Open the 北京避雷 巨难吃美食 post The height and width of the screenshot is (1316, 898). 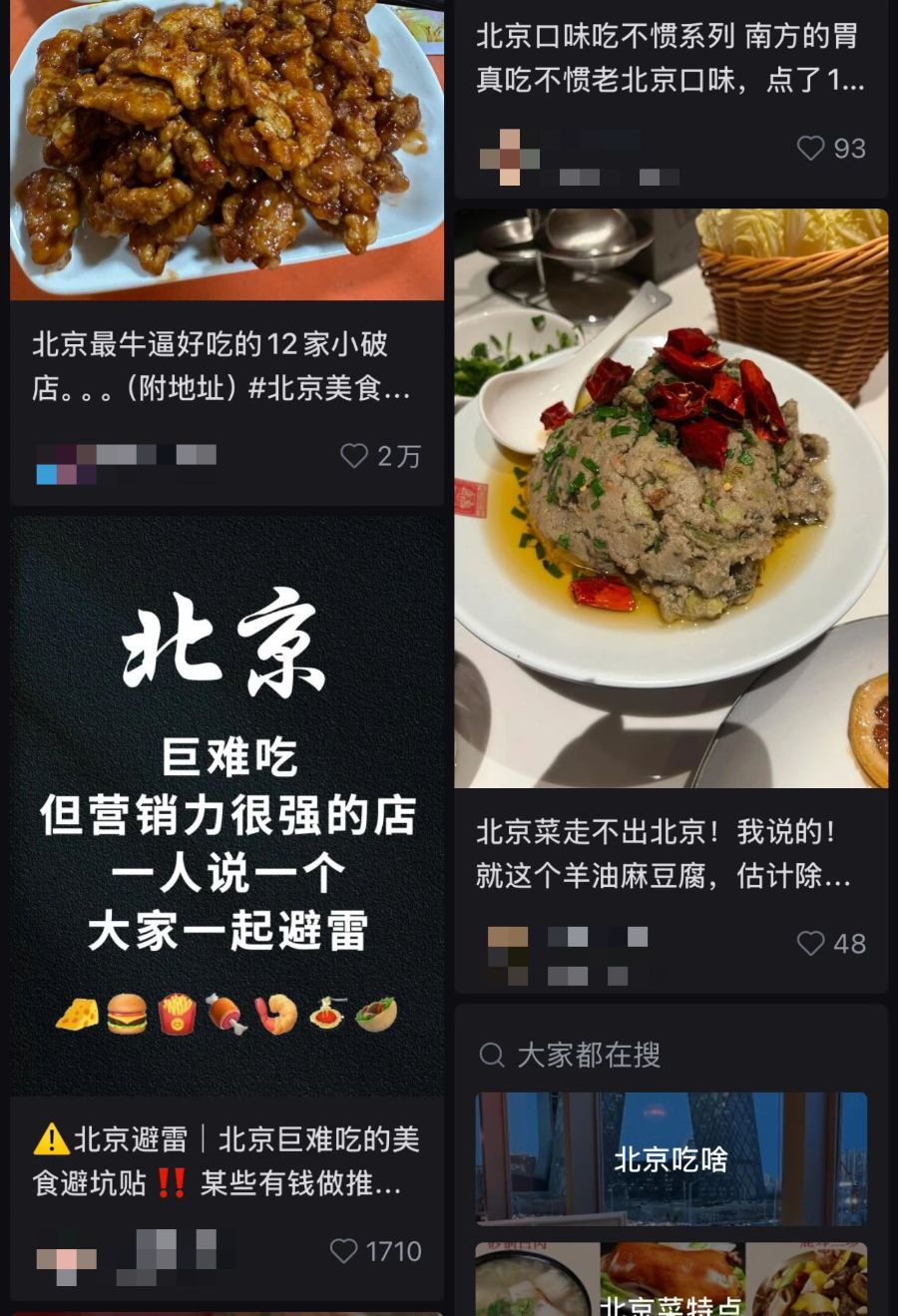coord(226,1160)
